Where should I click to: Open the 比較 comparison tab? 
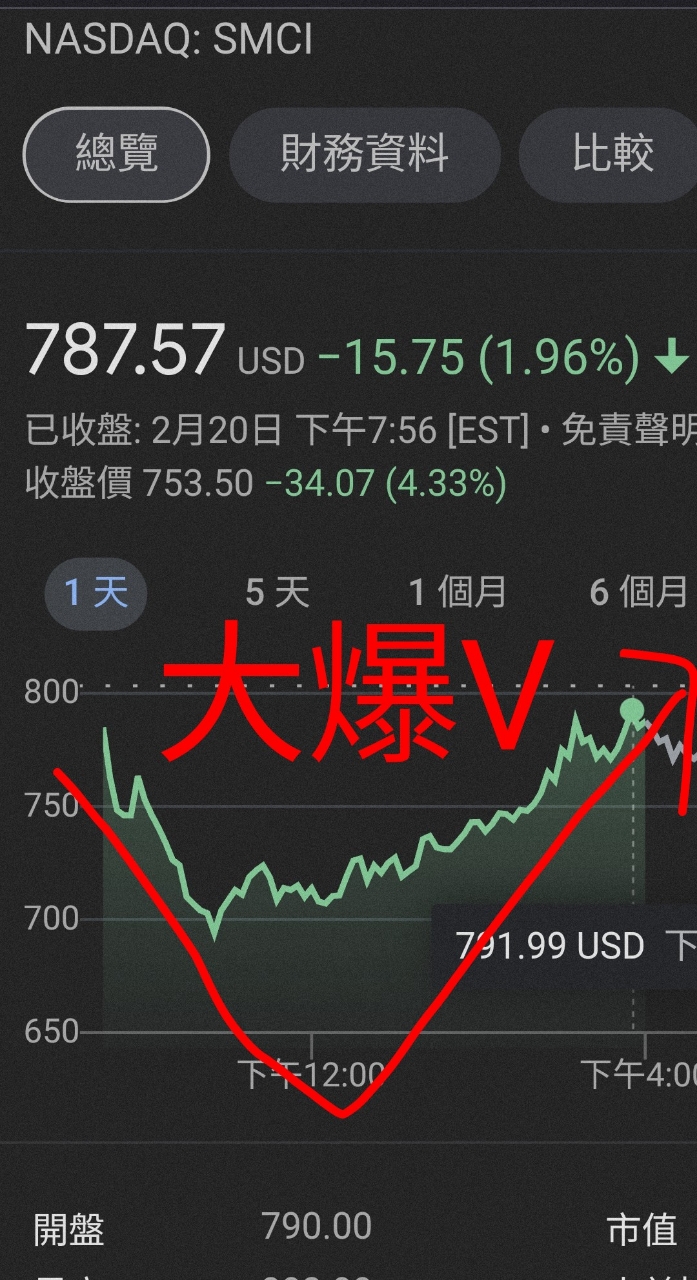(x=608, y=155)
